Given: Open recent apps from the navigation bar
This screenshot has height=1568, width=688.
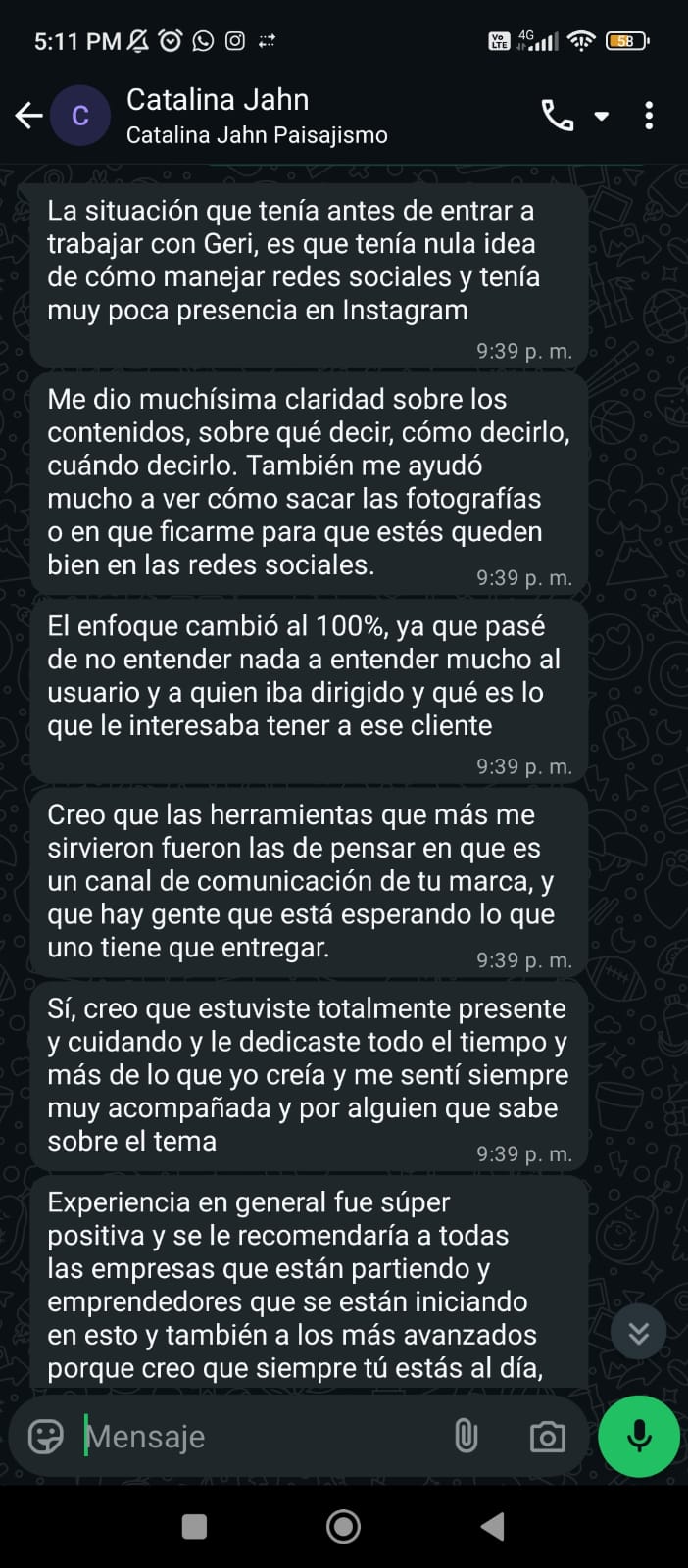Looking at the screenshot, I should pyautogui.click(x=195, y=1526).
